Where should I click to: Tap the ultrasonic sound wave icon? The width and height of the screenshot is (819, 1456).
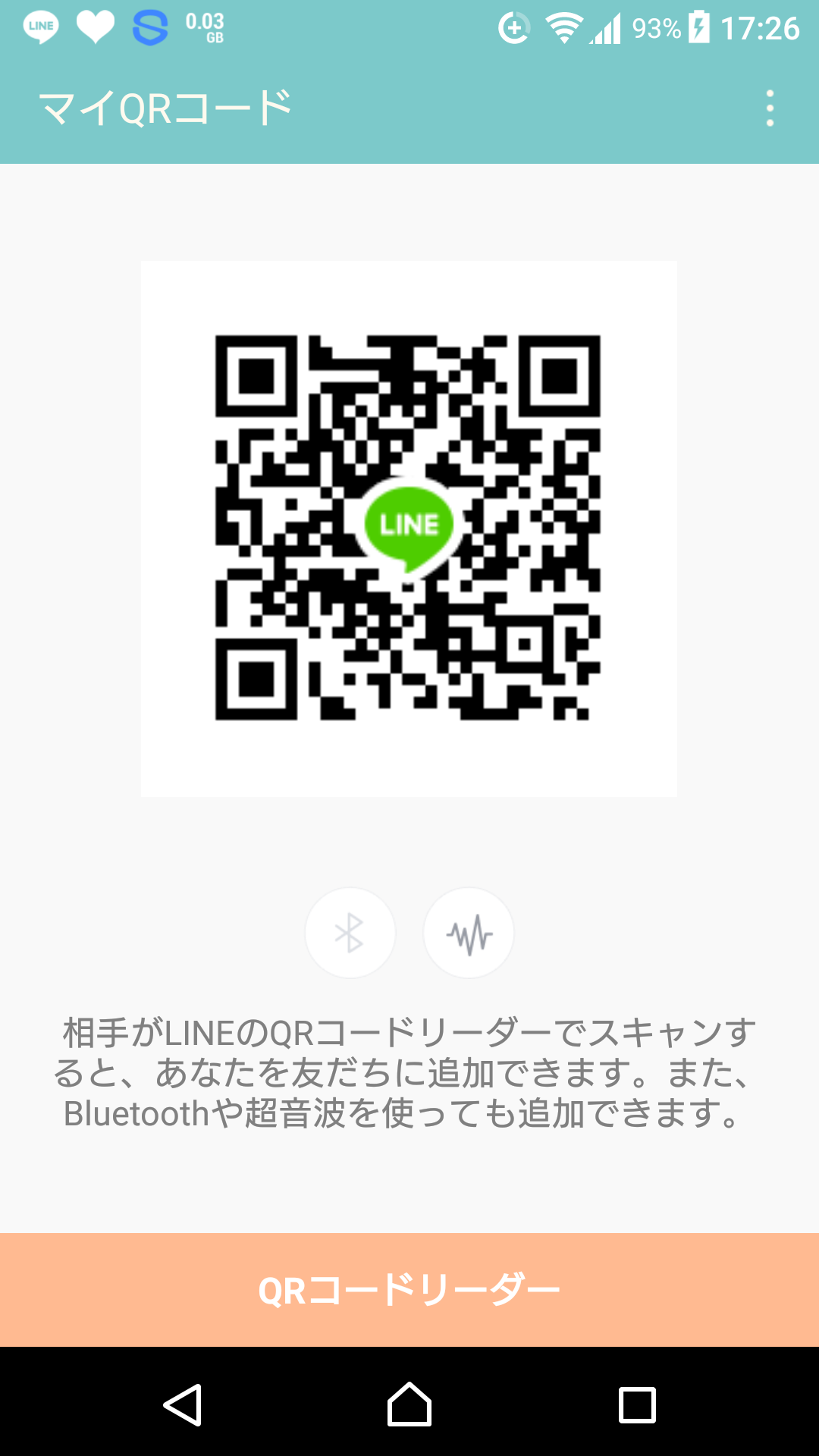point(469,933)
